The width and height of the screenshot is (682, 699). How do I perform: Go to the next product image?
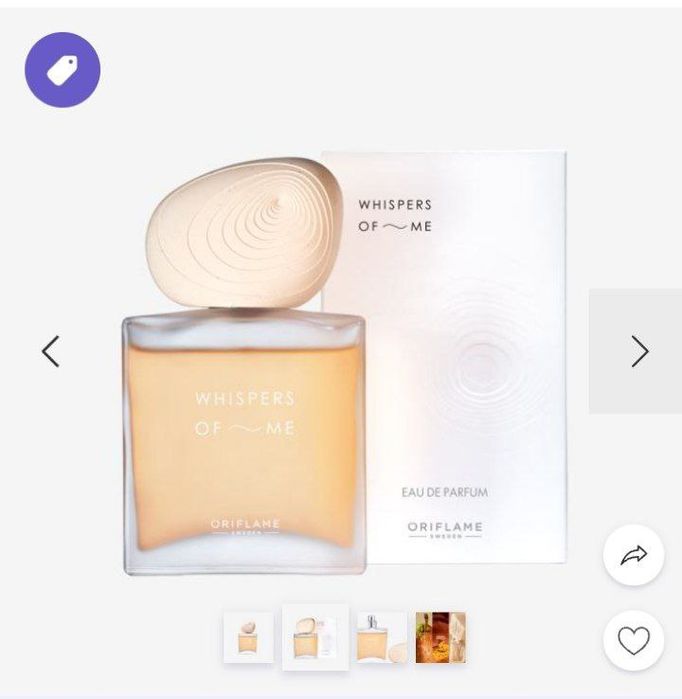tap(638, 351)
